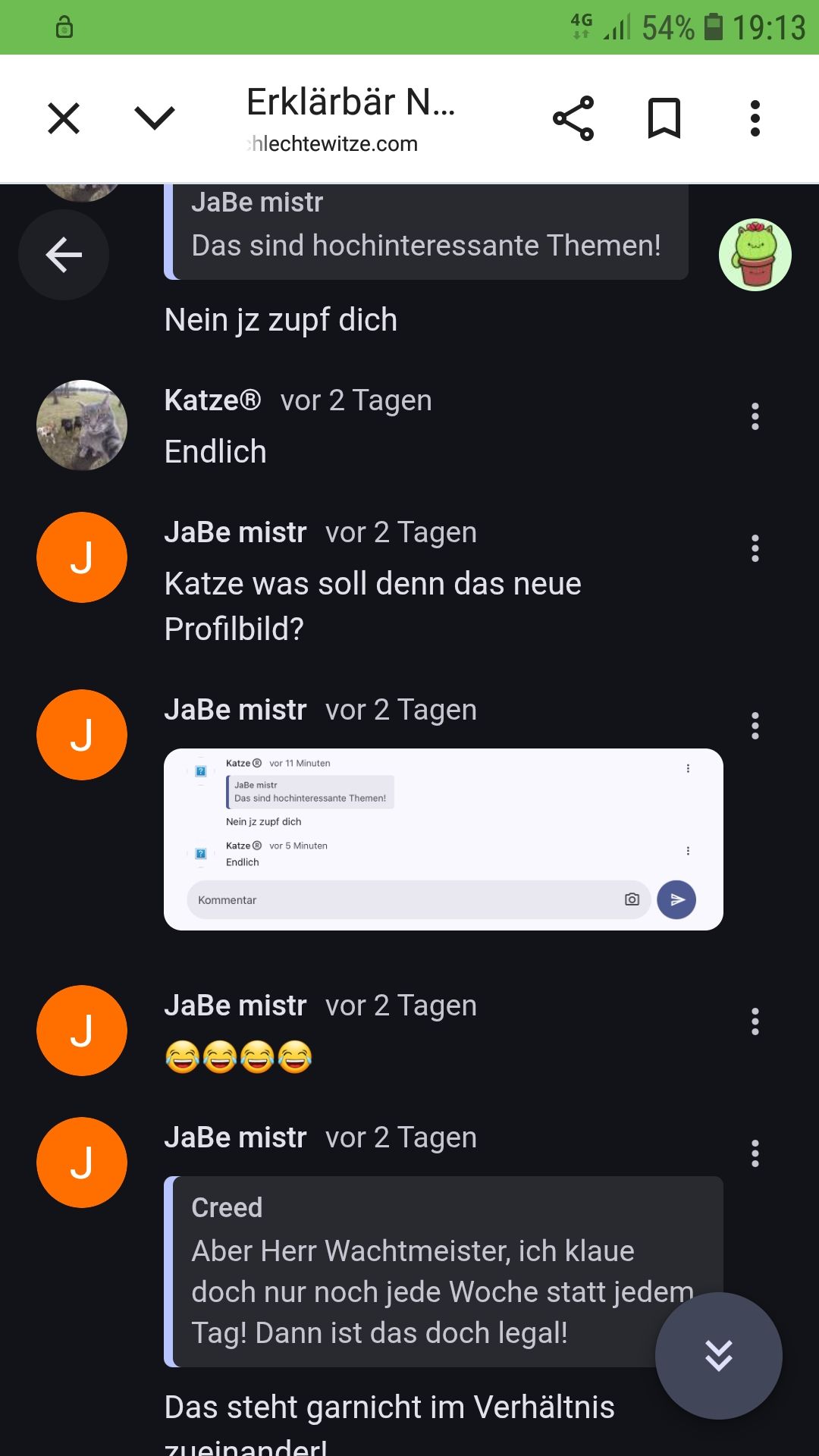Share this page
Viewport: 819px width, 1456px height.
(573, 118)
